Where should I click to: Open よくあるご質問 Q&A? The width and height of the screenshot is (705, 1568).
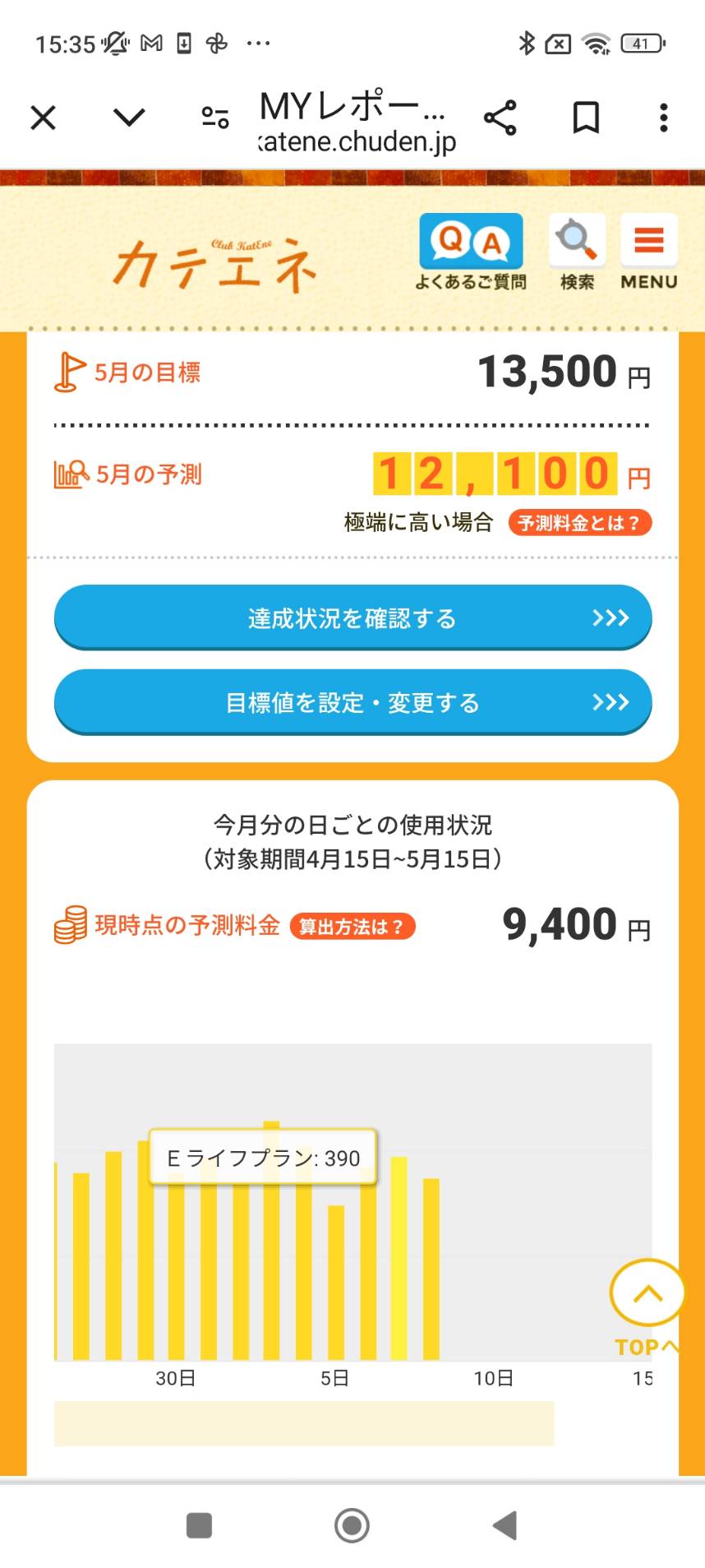click(x=471, y=252)
